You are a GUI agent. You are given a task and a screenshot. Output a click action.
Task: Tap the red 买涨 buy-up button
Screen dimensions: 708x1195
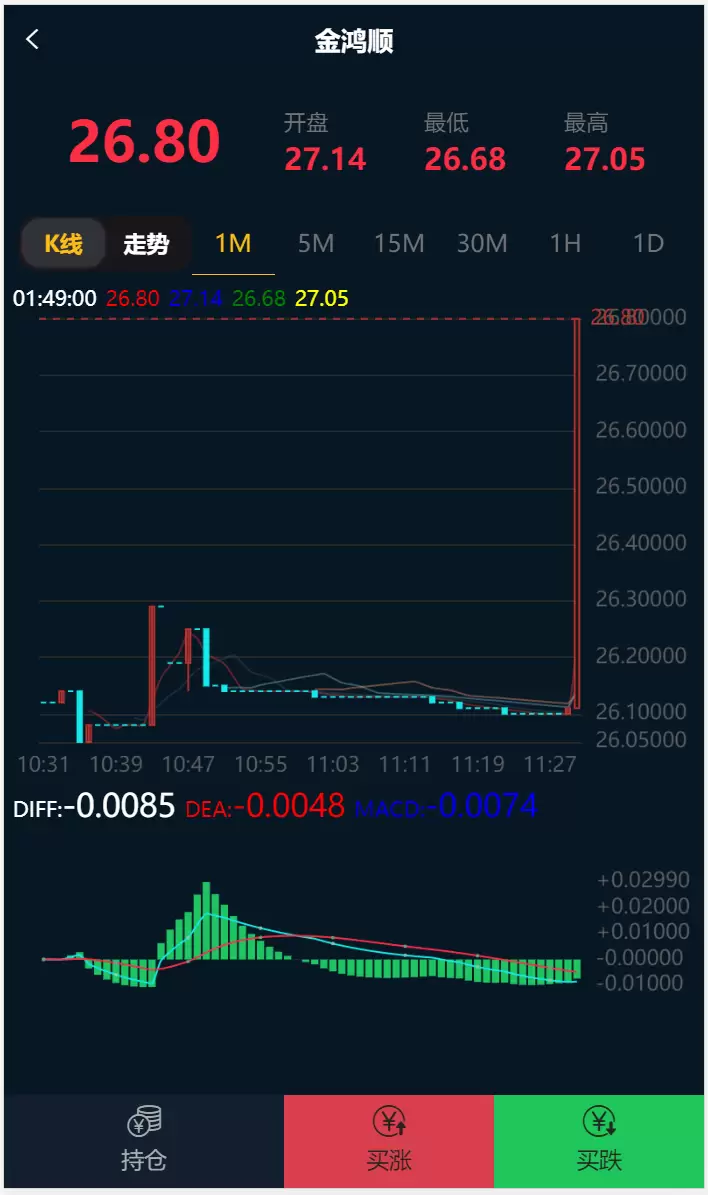pyautogui.click(x=389, y=1141)
